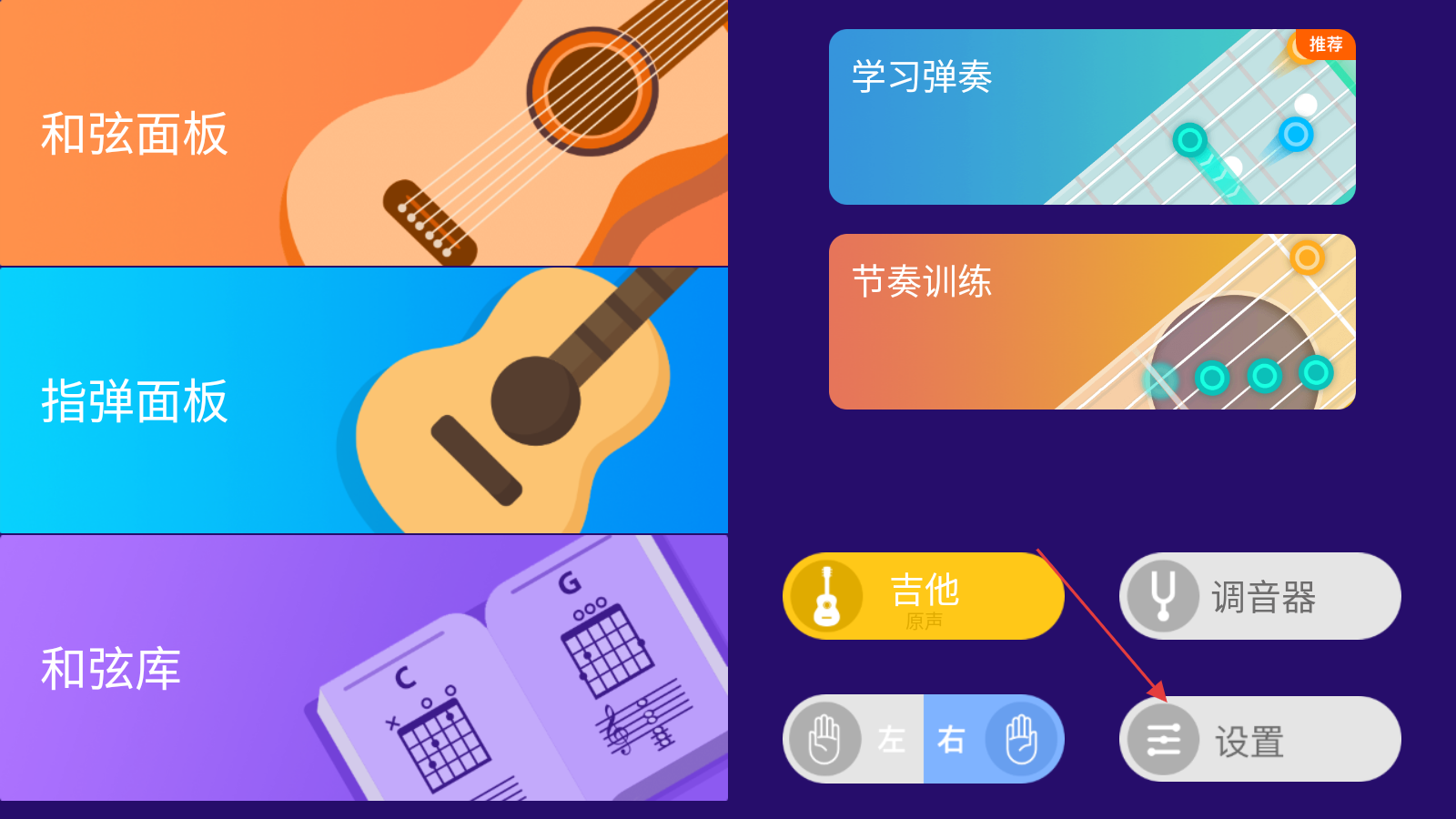Open the 和弦面板 chord panel
1456x819 pixels.
pyautogui.click(x=364, y=133)
